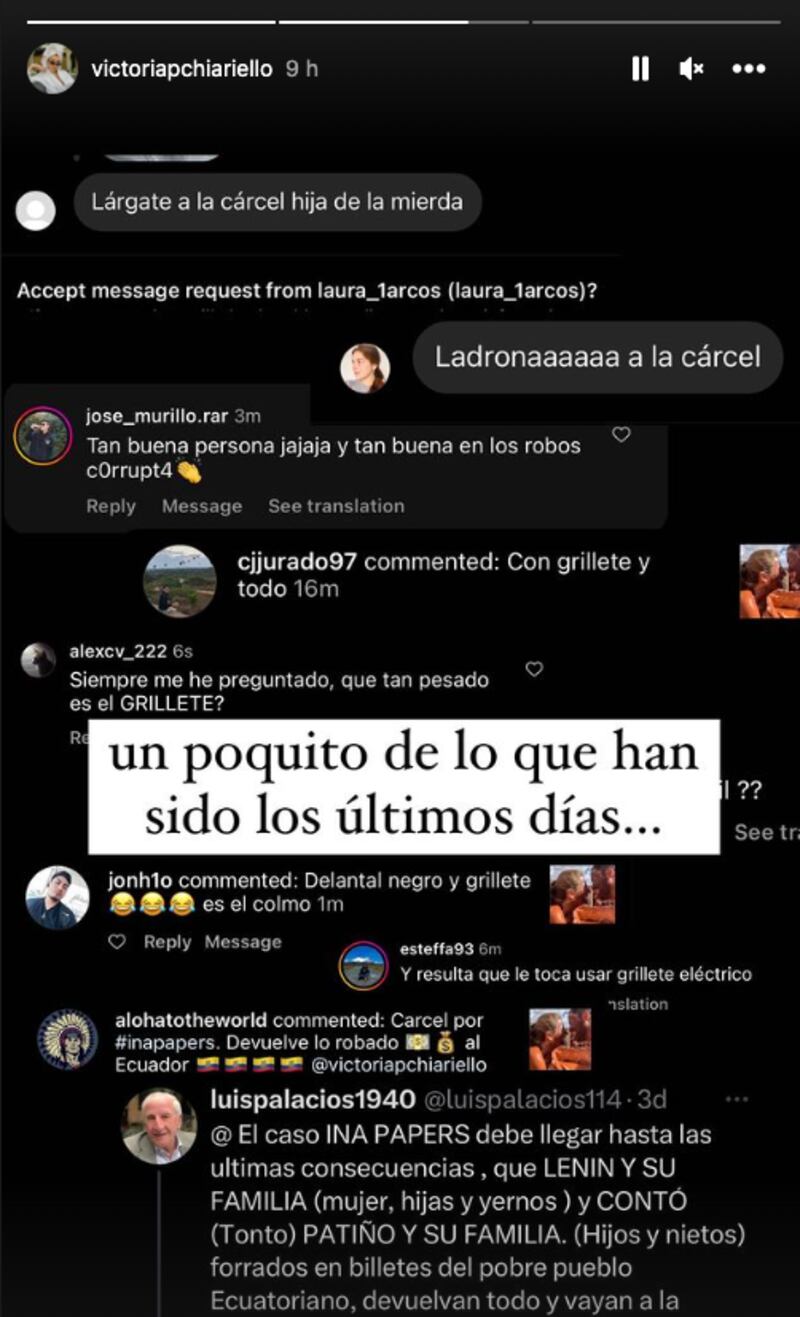Tap victoriapchiariello's profile picture
This screenshot has width=800, height=1317.
(x=52, y=69)
